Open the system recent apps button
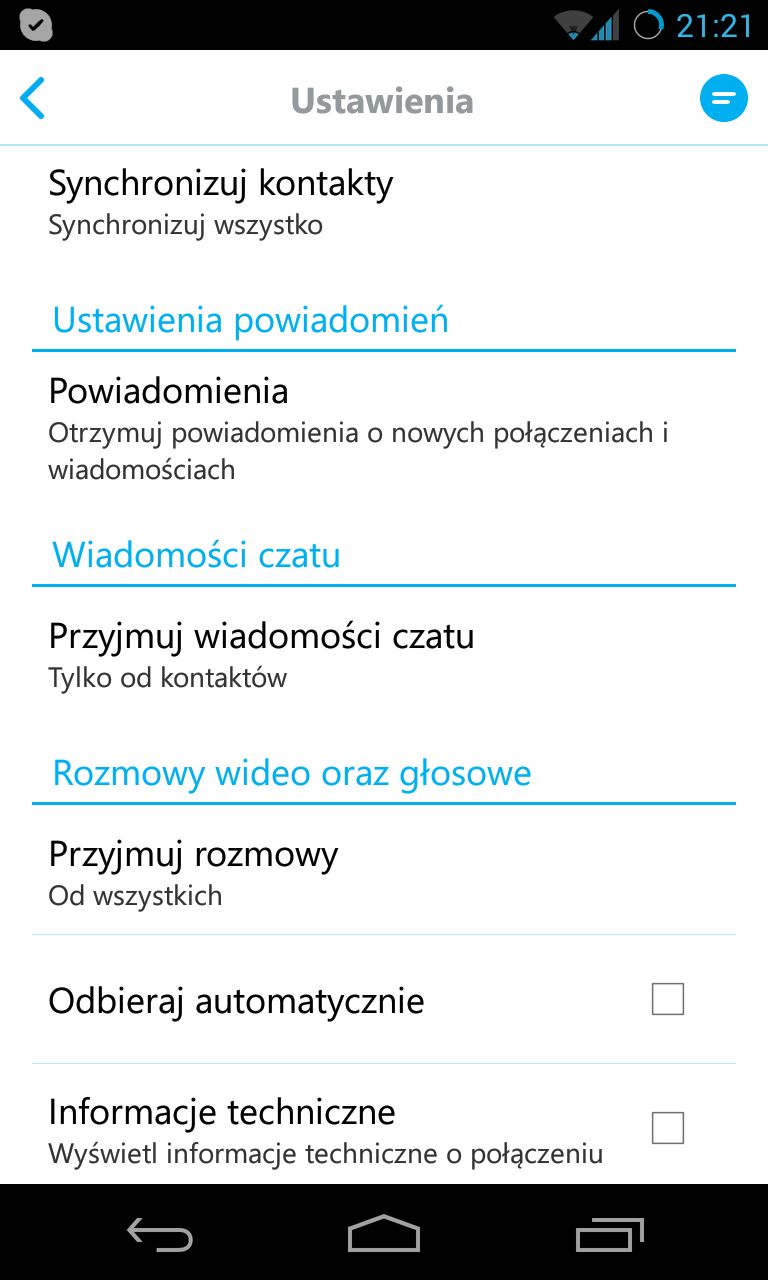 click(610, 1234)
